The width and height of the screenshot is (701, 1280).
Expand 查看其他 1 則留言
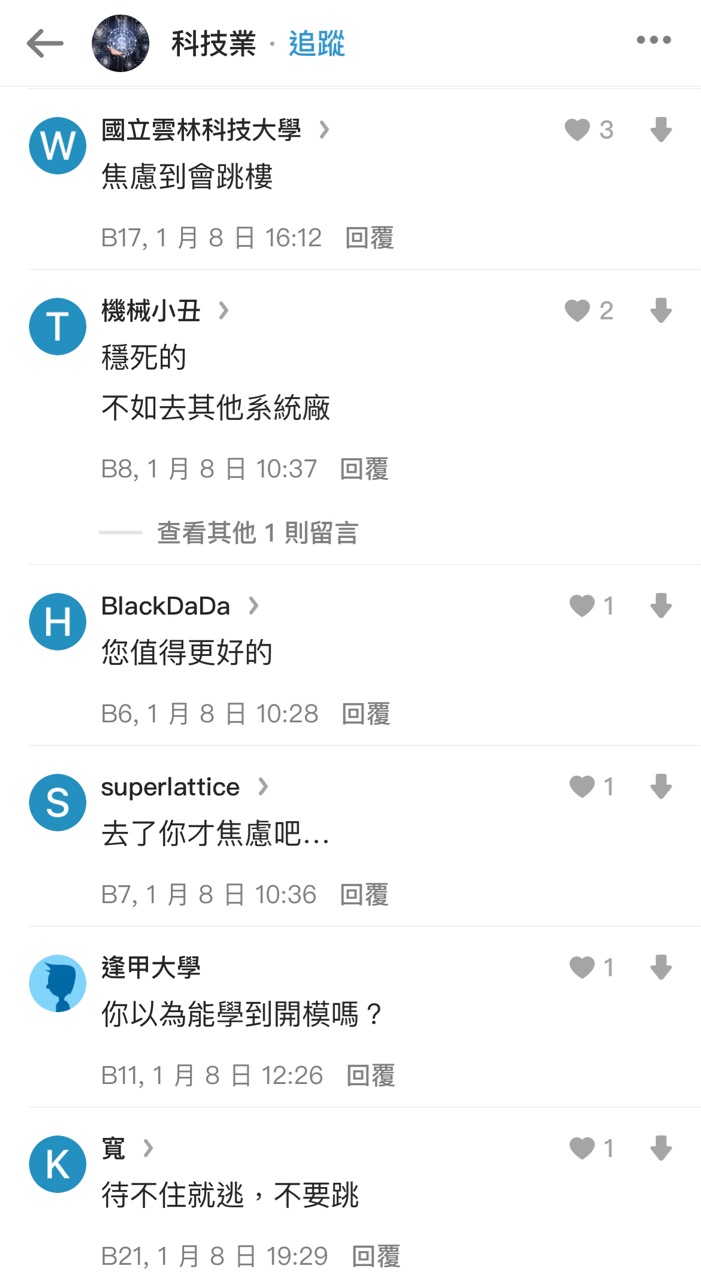tap(256, 533)
